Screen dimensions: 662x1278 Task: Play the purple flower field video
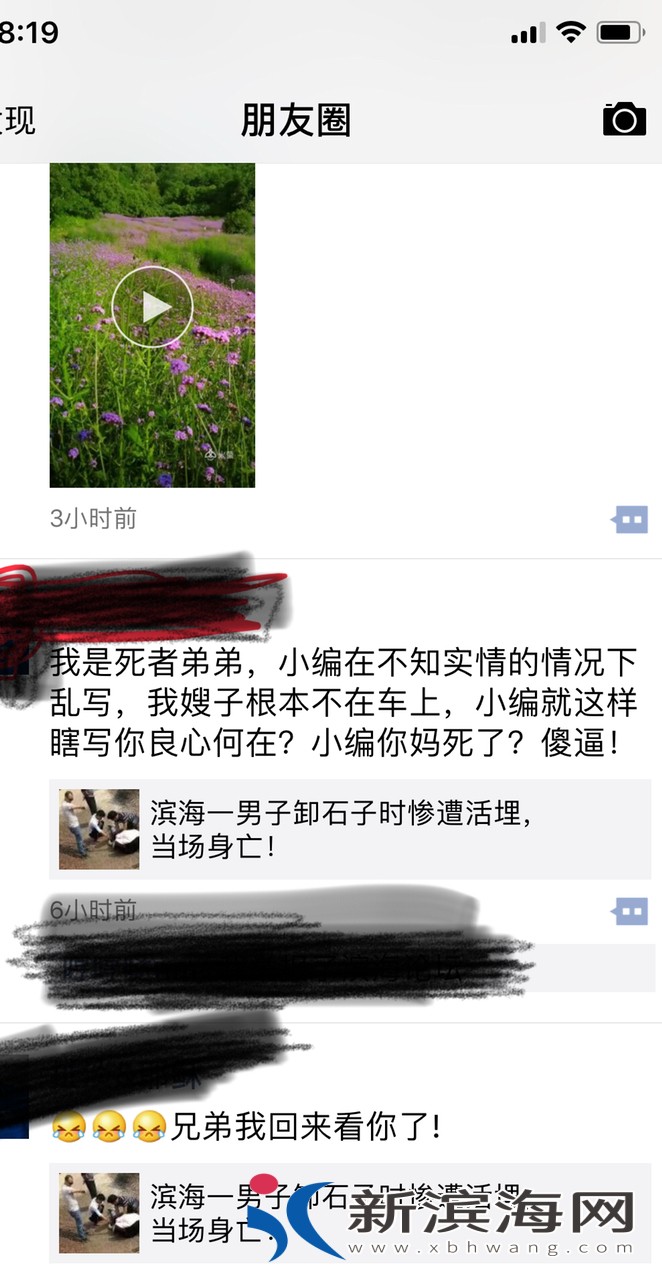coord(152,307)
